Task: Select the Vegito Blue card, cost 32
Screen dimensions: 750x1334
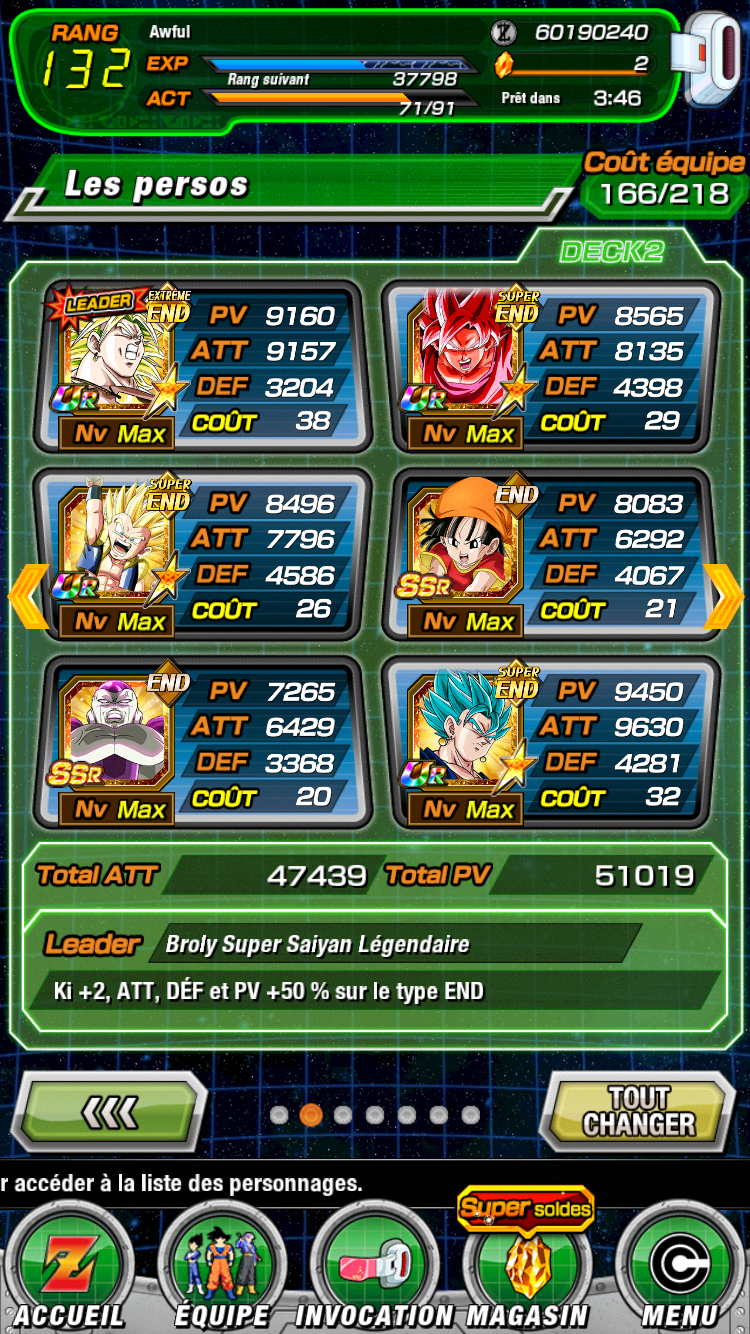Action: [551, 743]
